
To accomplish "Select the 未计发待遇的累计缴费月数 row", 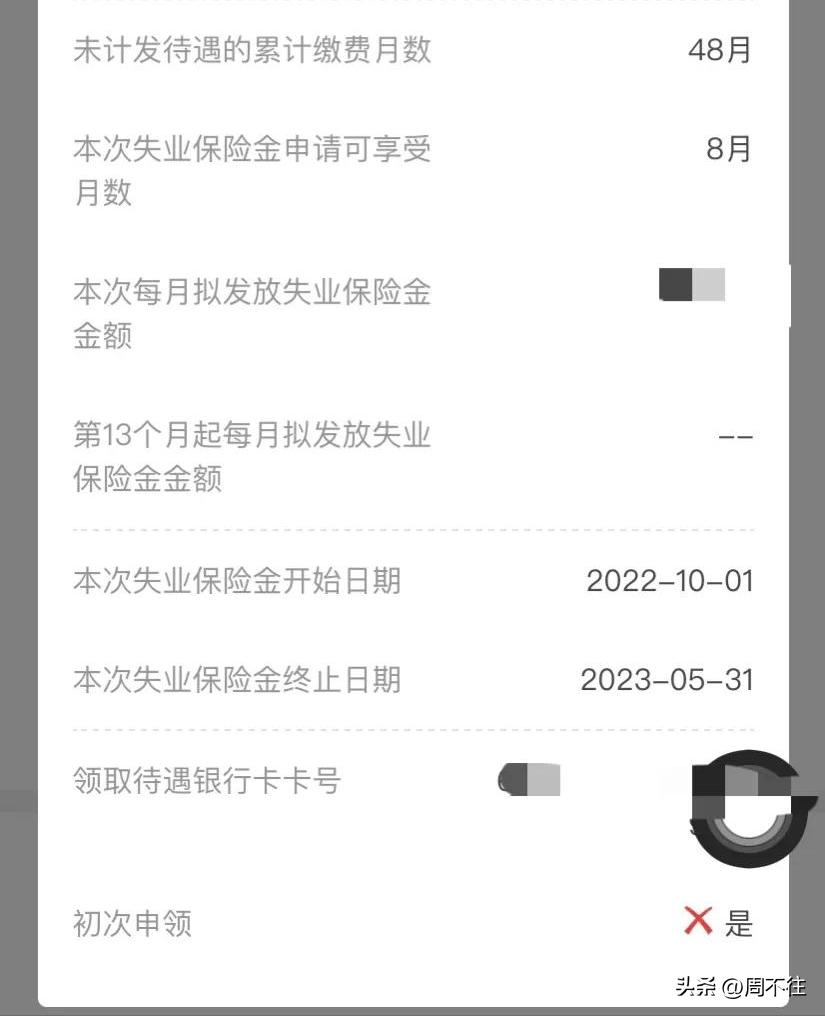I will coord(412,50).
